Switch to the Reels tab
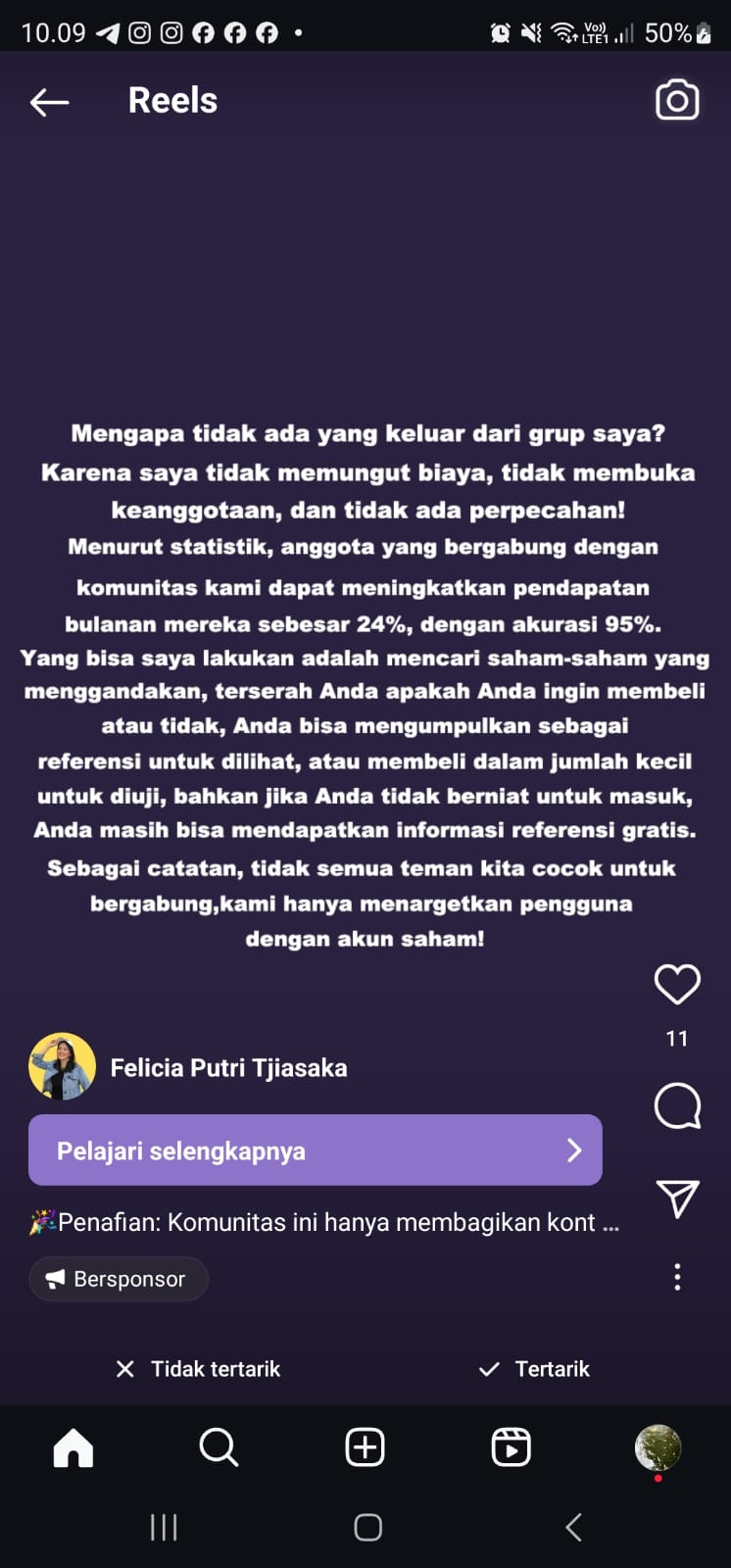The image size is (731, 1568). 511,1447
